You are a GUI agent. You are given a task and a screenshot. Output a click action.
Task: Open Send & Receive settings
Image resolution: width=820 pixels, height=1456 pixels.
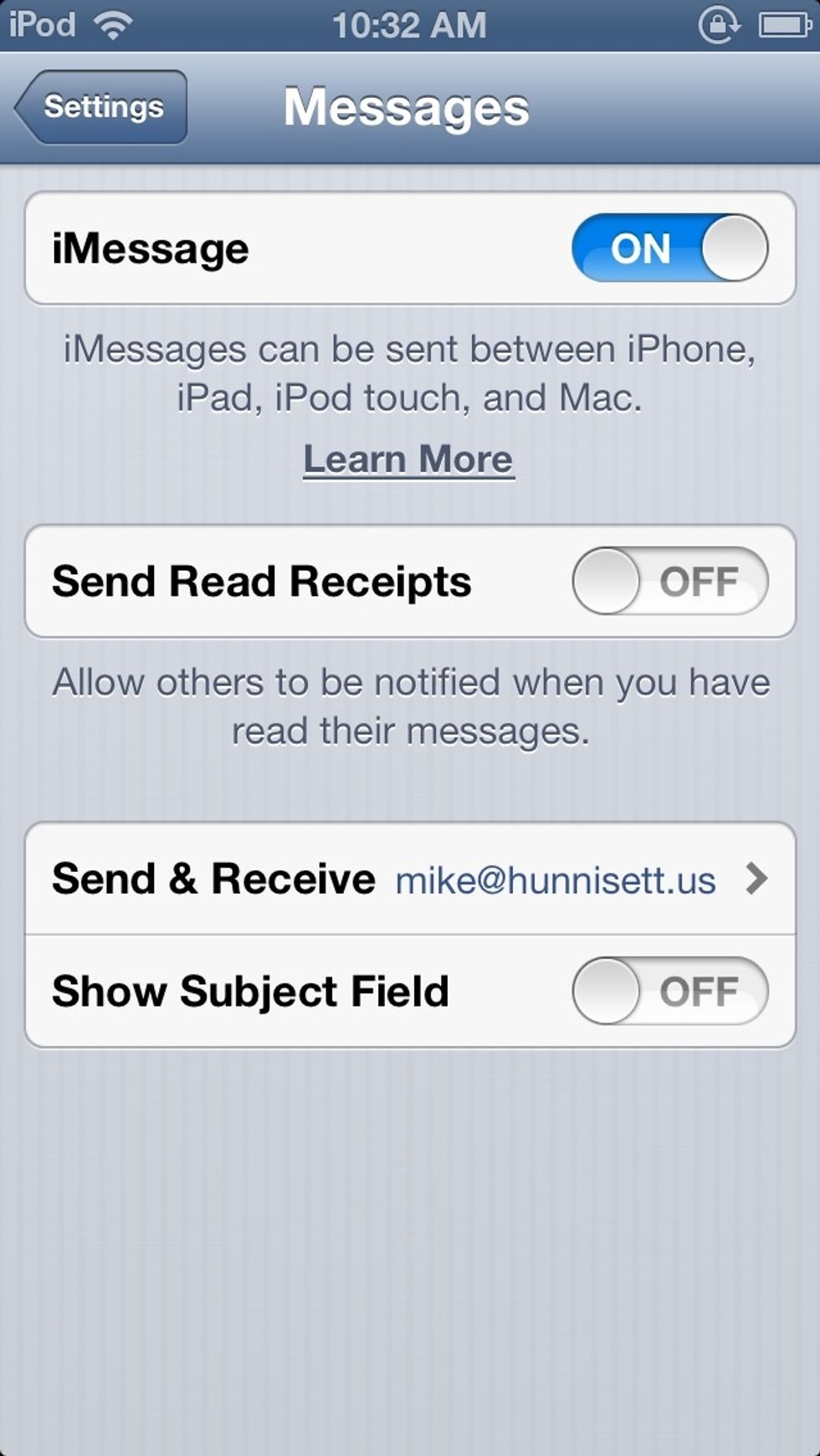click(x=410, y=879)
